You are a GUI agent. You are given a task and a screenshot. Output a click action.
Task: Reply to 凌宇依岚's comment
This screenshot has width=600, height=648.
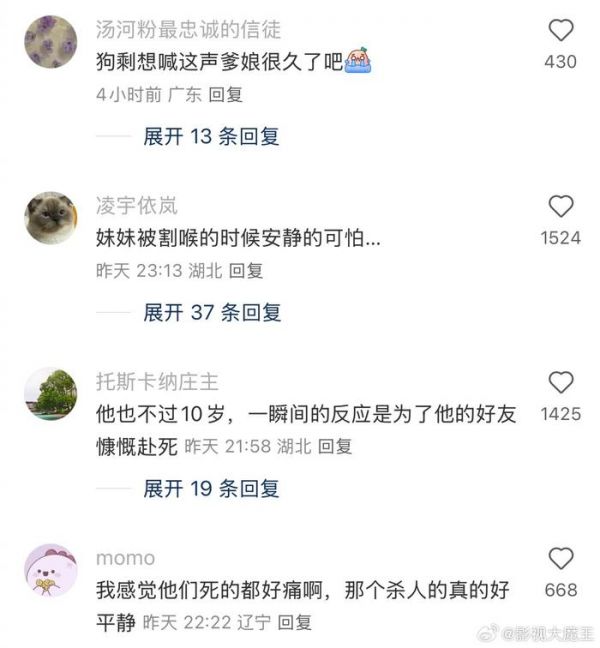click(x=246, y=270)
